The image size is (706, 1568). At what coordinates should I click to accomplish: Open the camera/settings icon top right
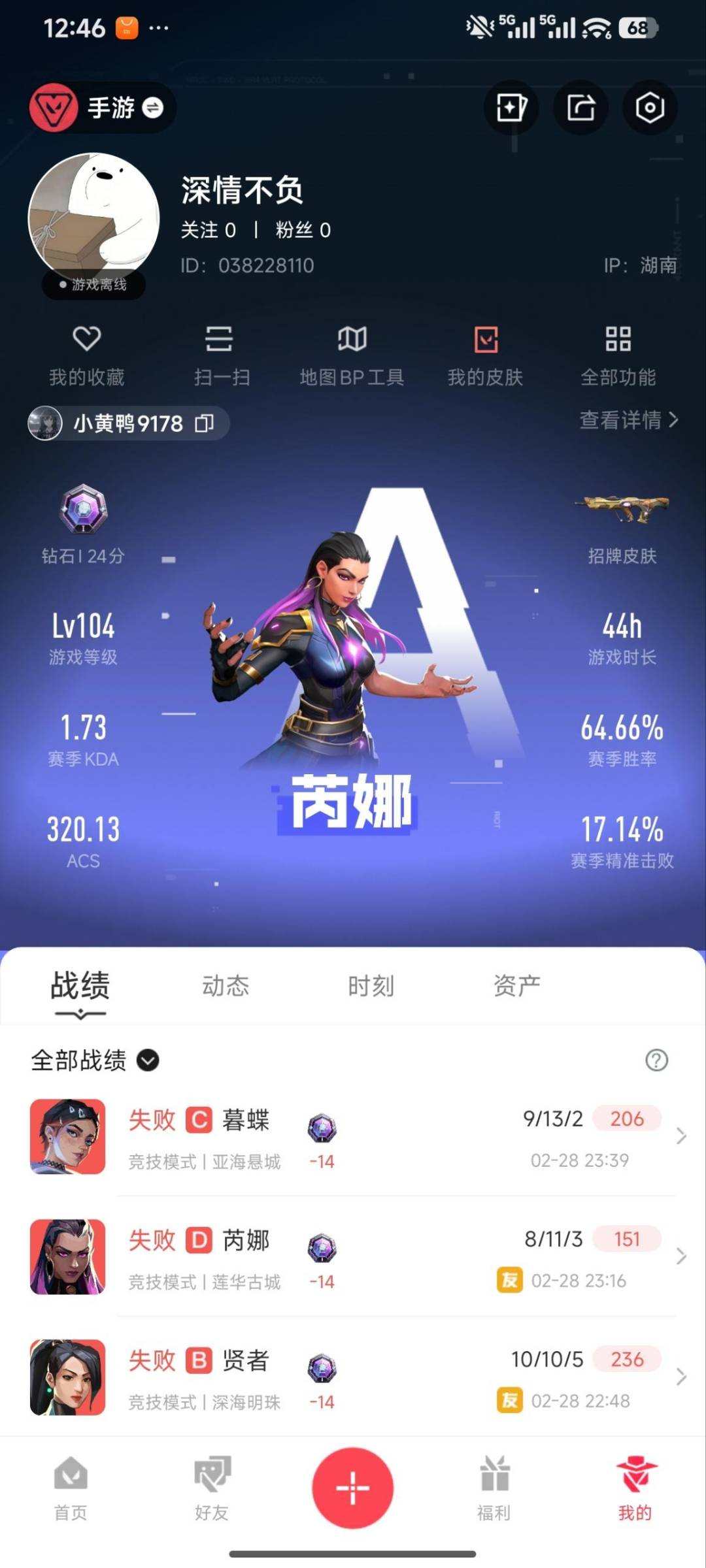click(x=650, y=108)
